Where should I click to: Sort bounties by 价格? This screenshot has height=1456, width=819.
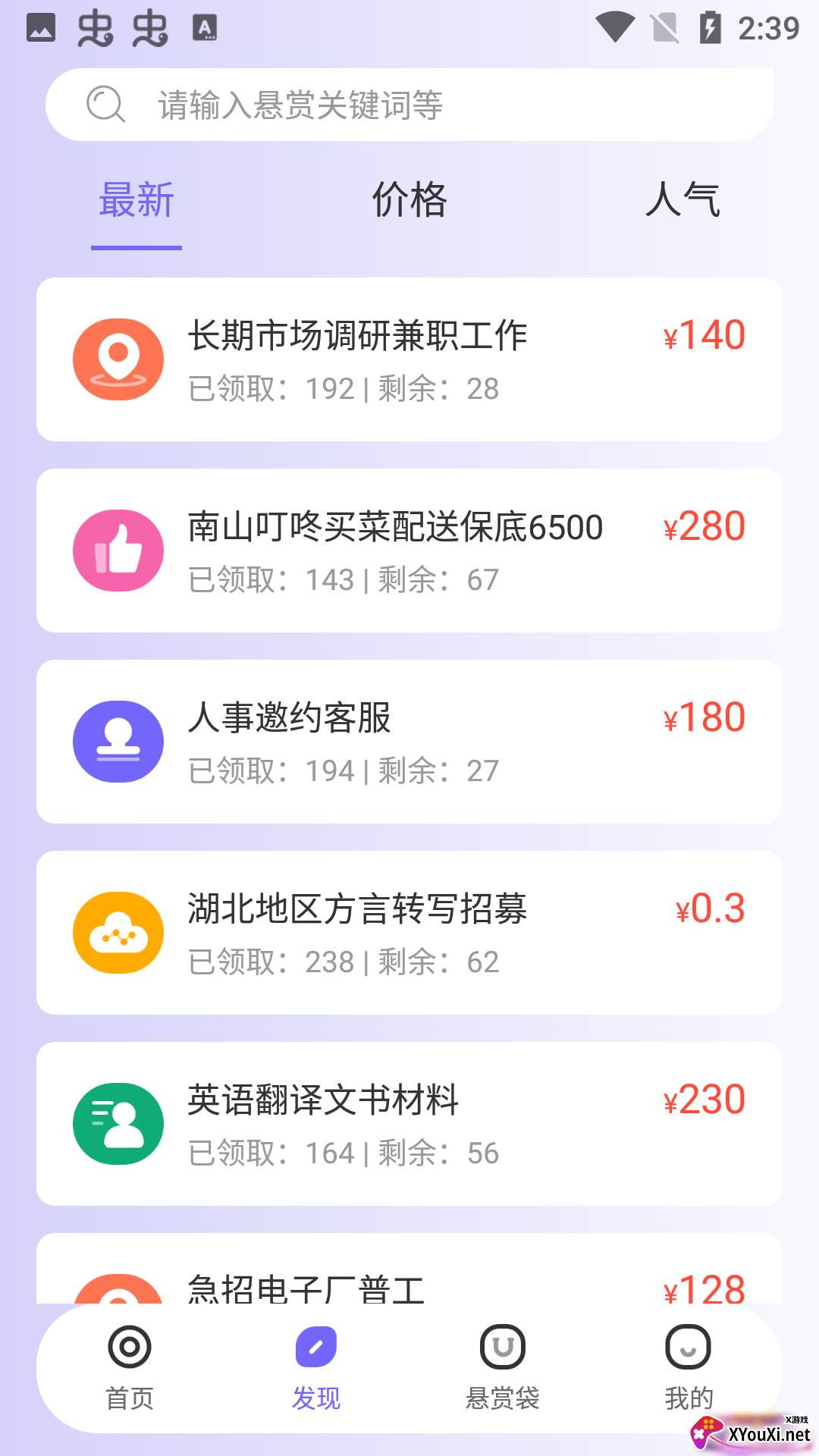pyautogui.click(x=409, y=201)
